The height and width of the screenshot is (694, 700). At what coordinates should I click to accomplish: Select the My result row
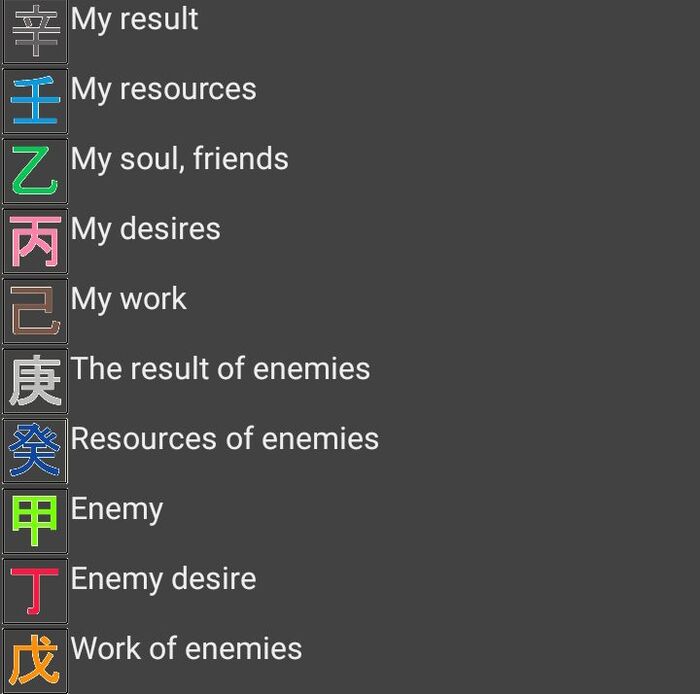coord(134,20)
